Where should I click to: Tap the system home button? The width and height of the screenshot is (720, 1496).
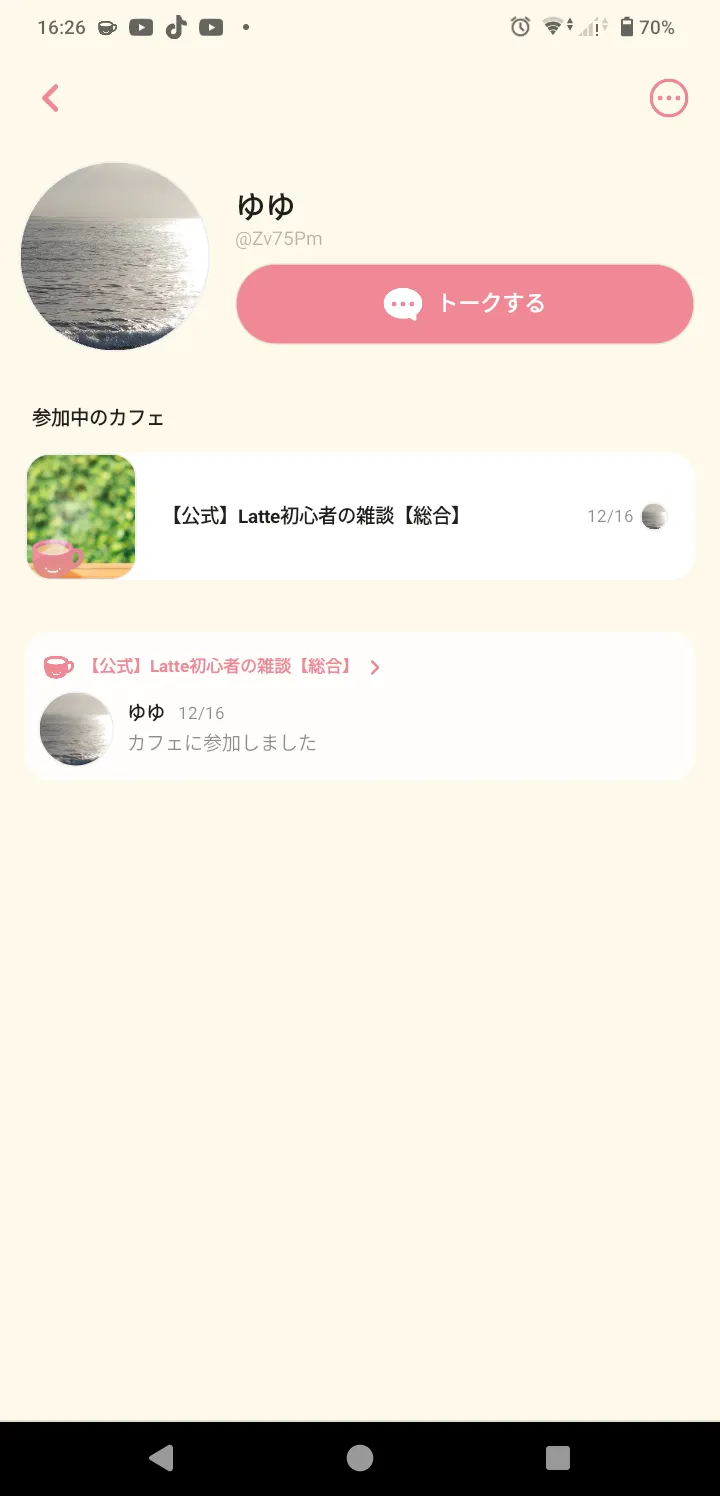pos(360,1458)
